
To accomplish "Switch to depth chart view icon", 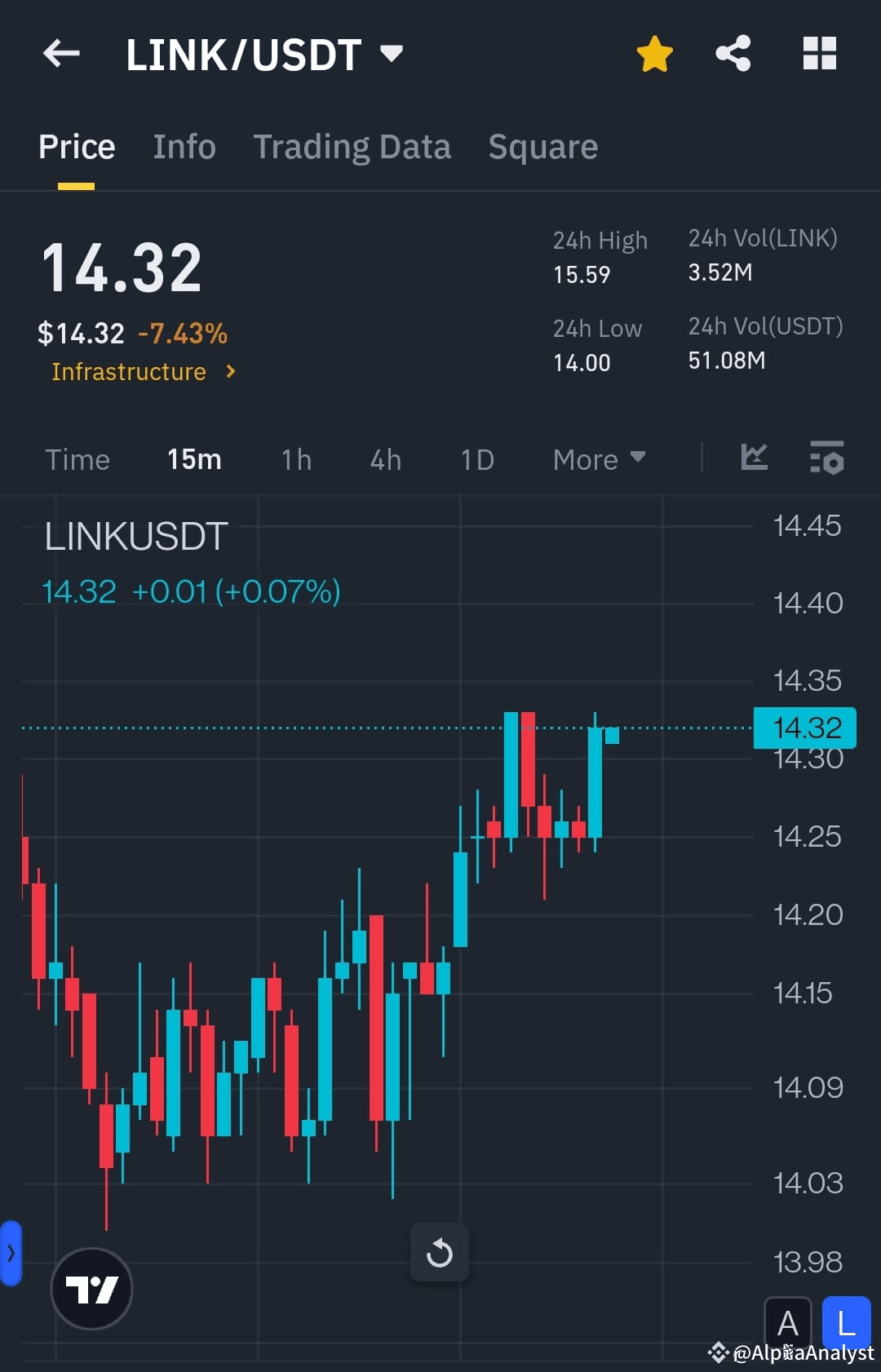I will [x=755, y=458].
